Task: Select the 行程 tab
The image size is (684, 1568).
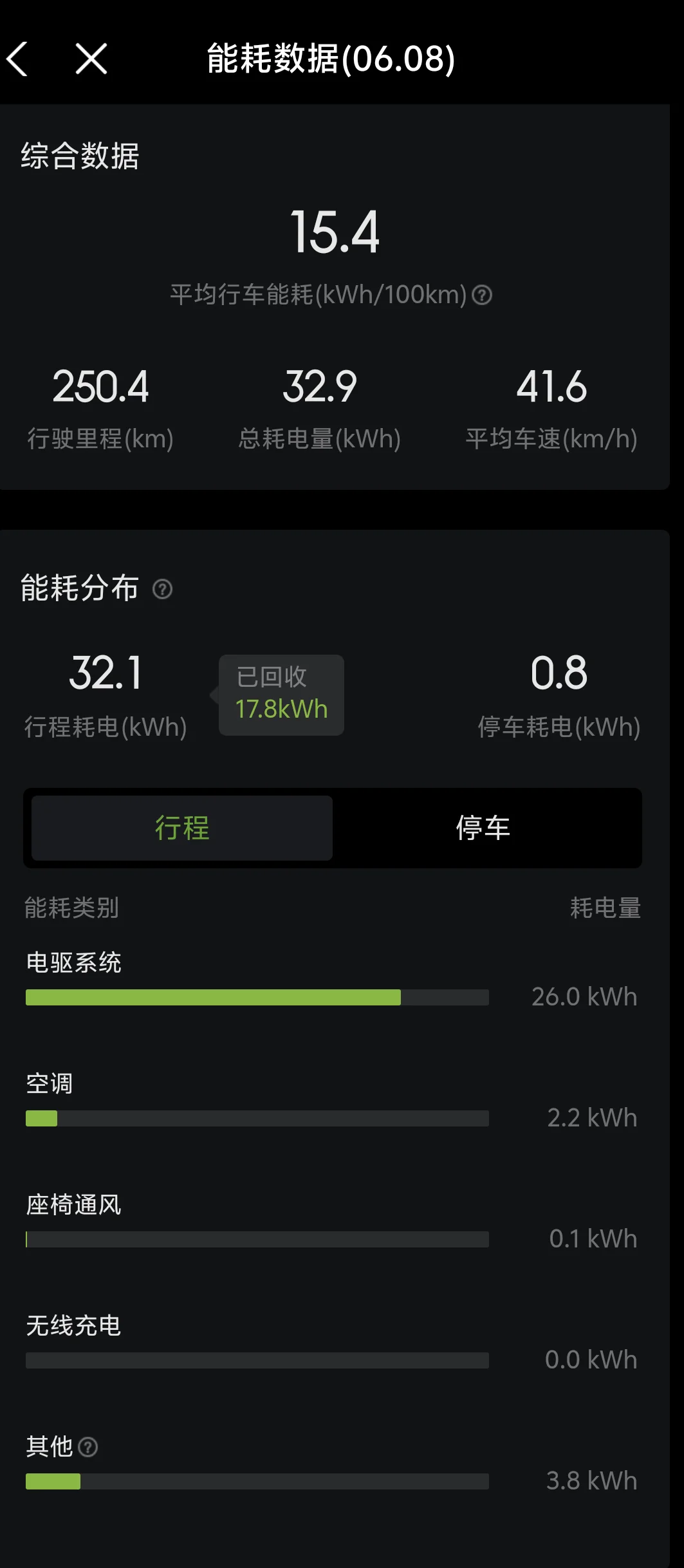Action: (x=182, y=828)
